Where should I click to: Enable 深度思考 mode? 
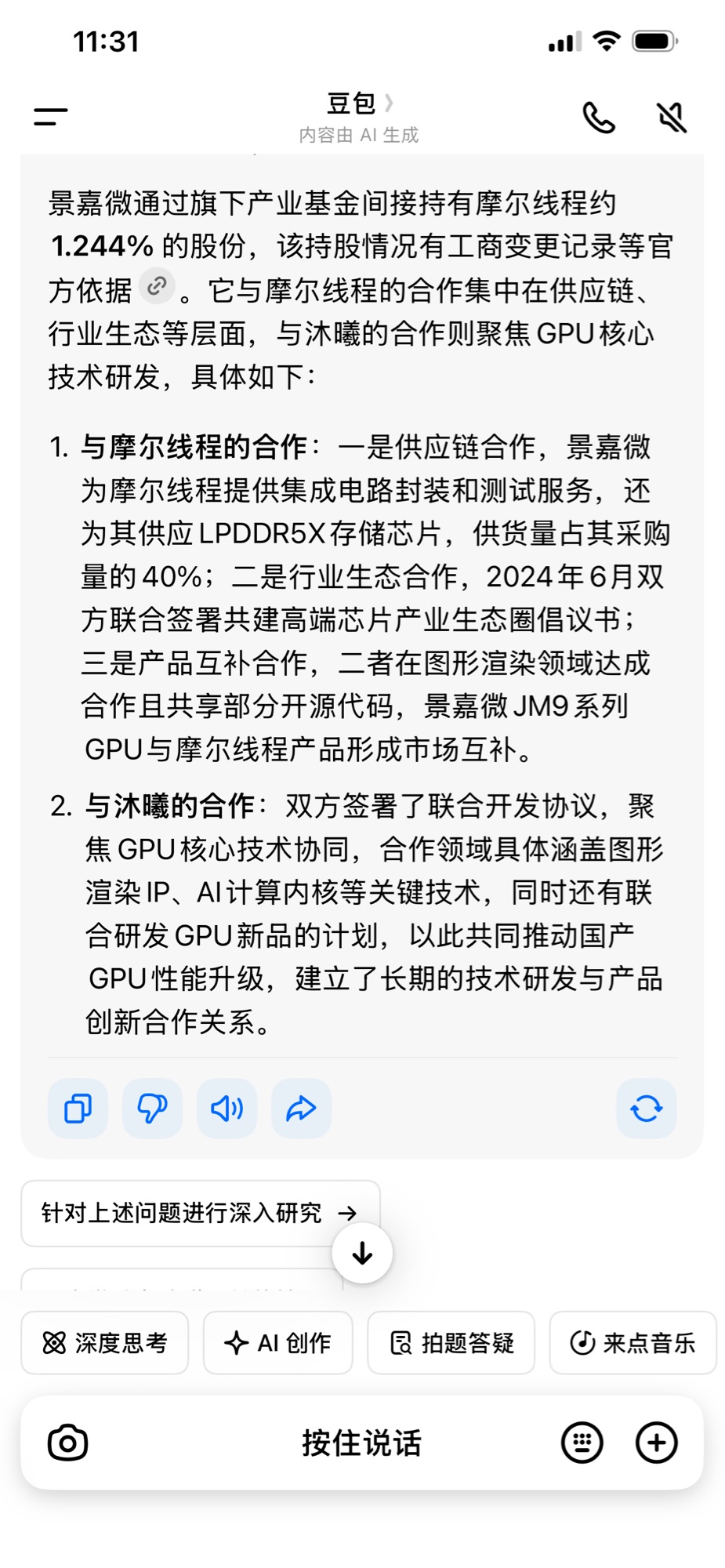[105, 1343]
